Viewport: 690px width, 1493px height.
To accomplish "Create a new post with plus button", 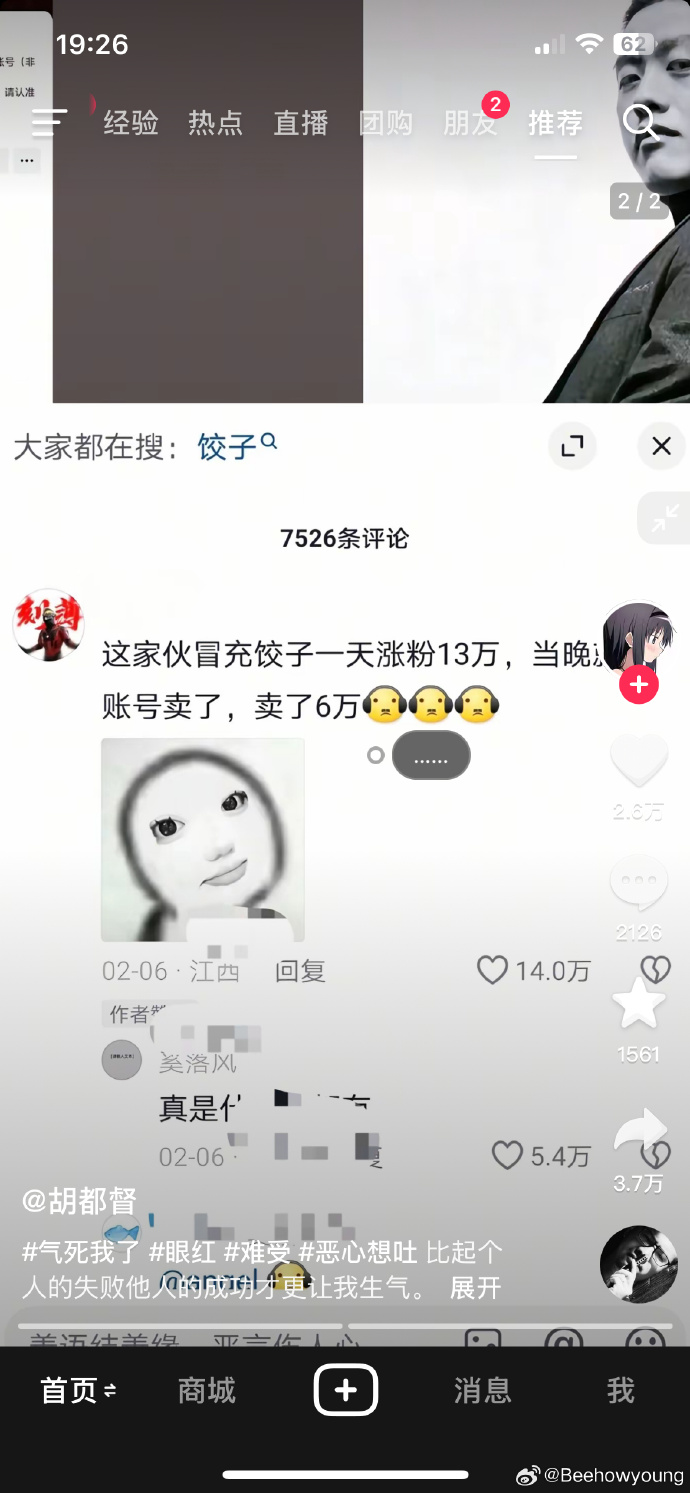I will (346, 1390).
